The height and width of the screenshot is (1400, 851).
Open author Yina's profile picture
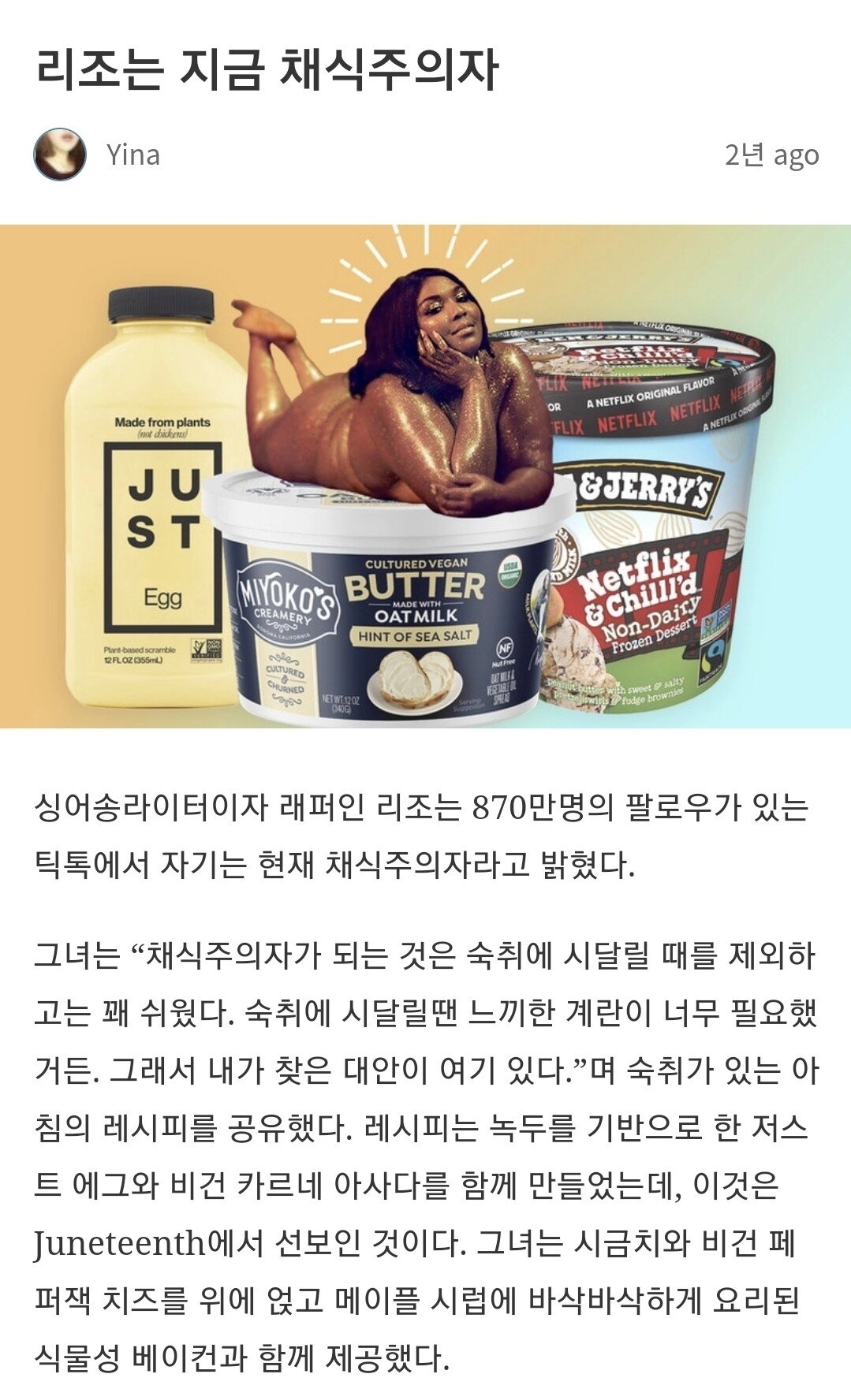60,155
